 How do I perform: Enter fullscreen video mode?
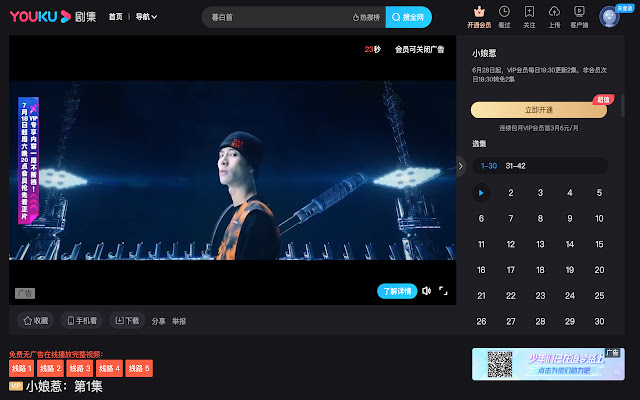click(x=443, y=291)
